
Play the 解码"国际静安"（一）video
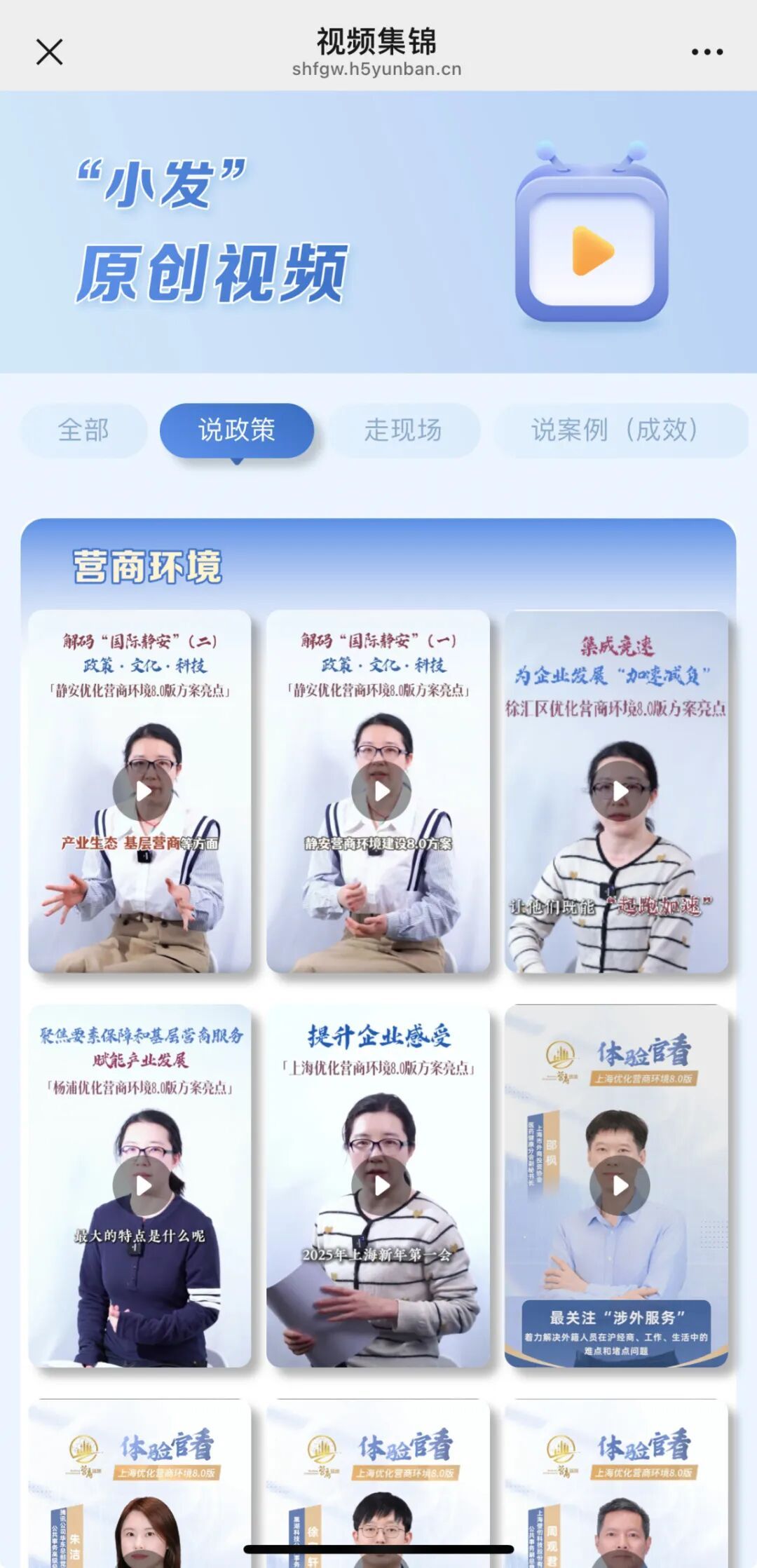381,791
